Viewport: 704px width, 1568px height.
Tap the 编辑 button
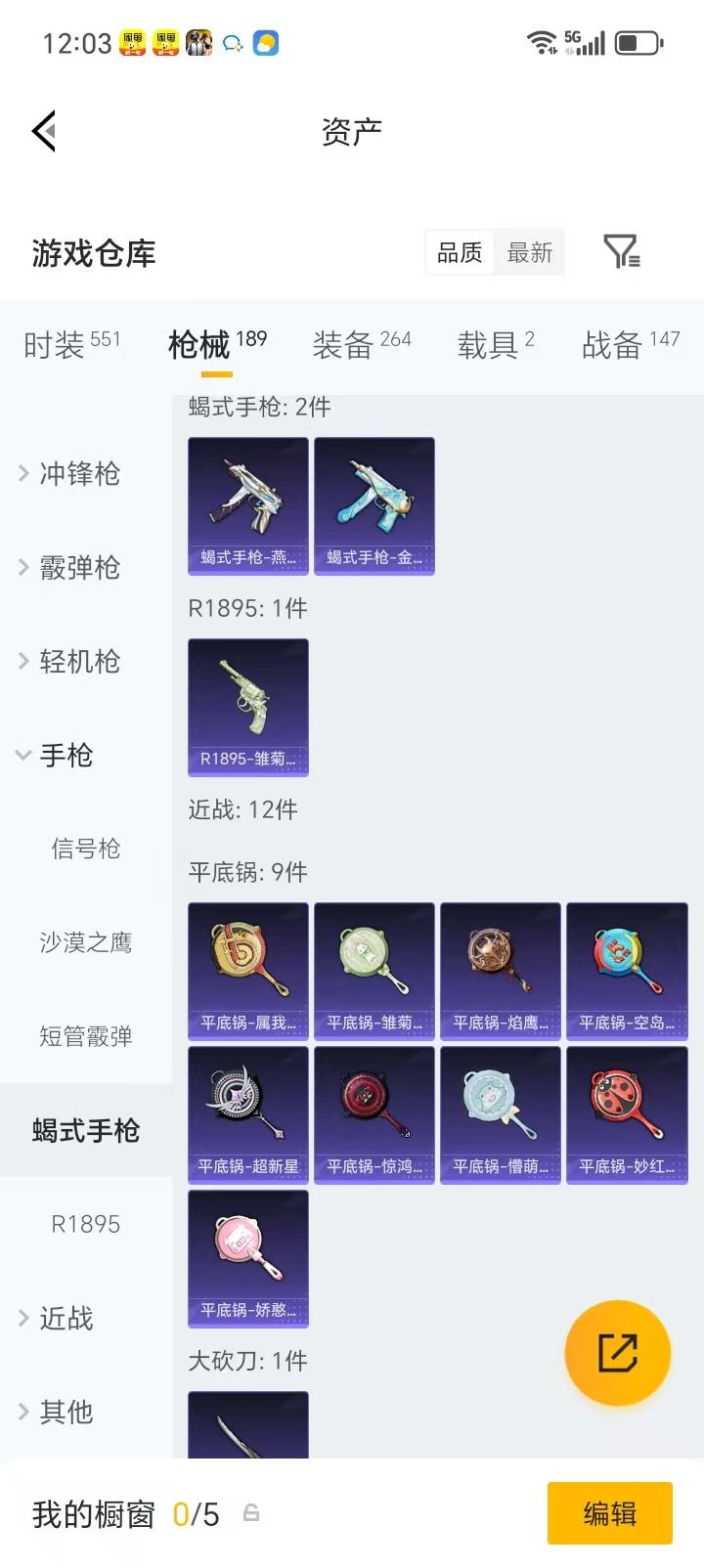[610, 1513]
